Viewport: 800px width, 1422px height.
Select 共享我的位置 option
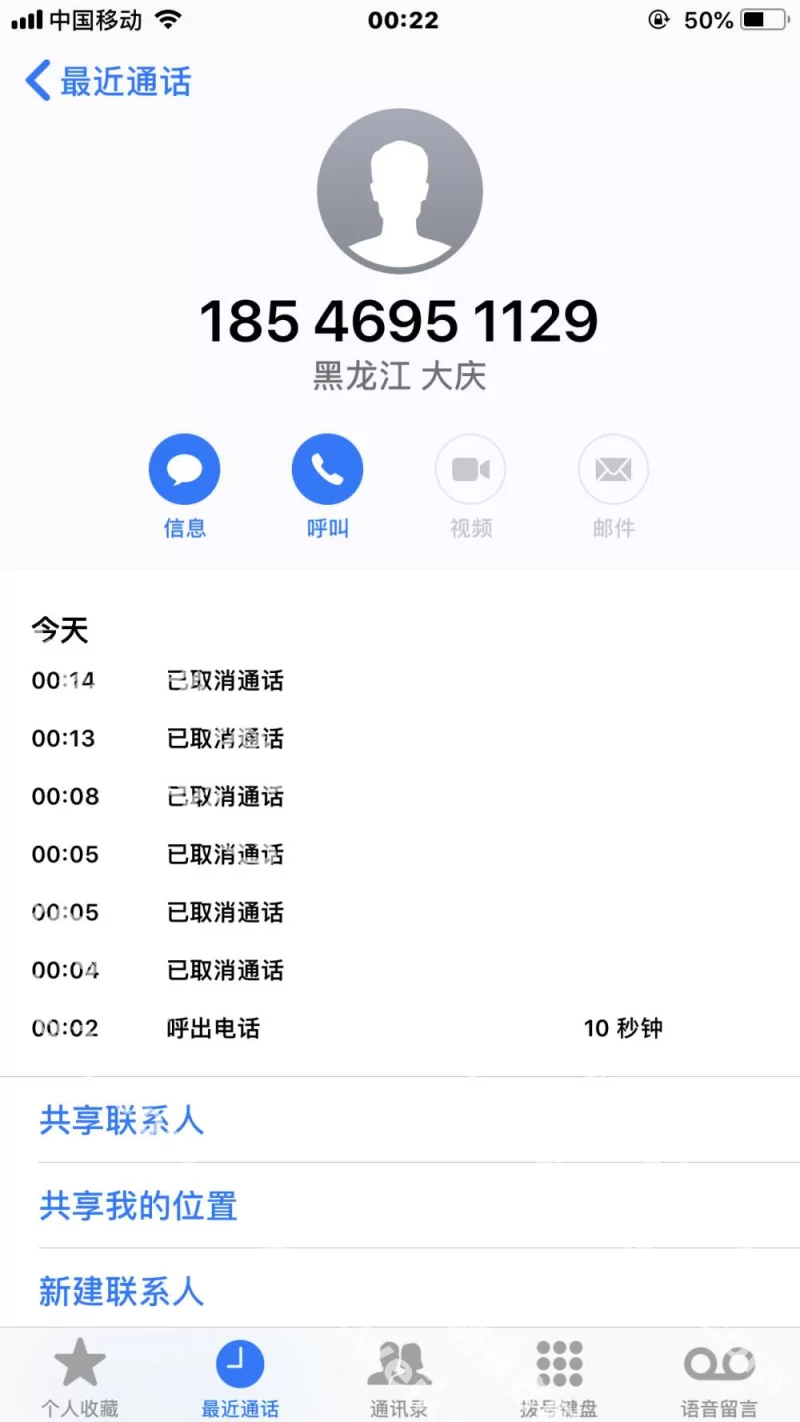[x=138, y=1206]
